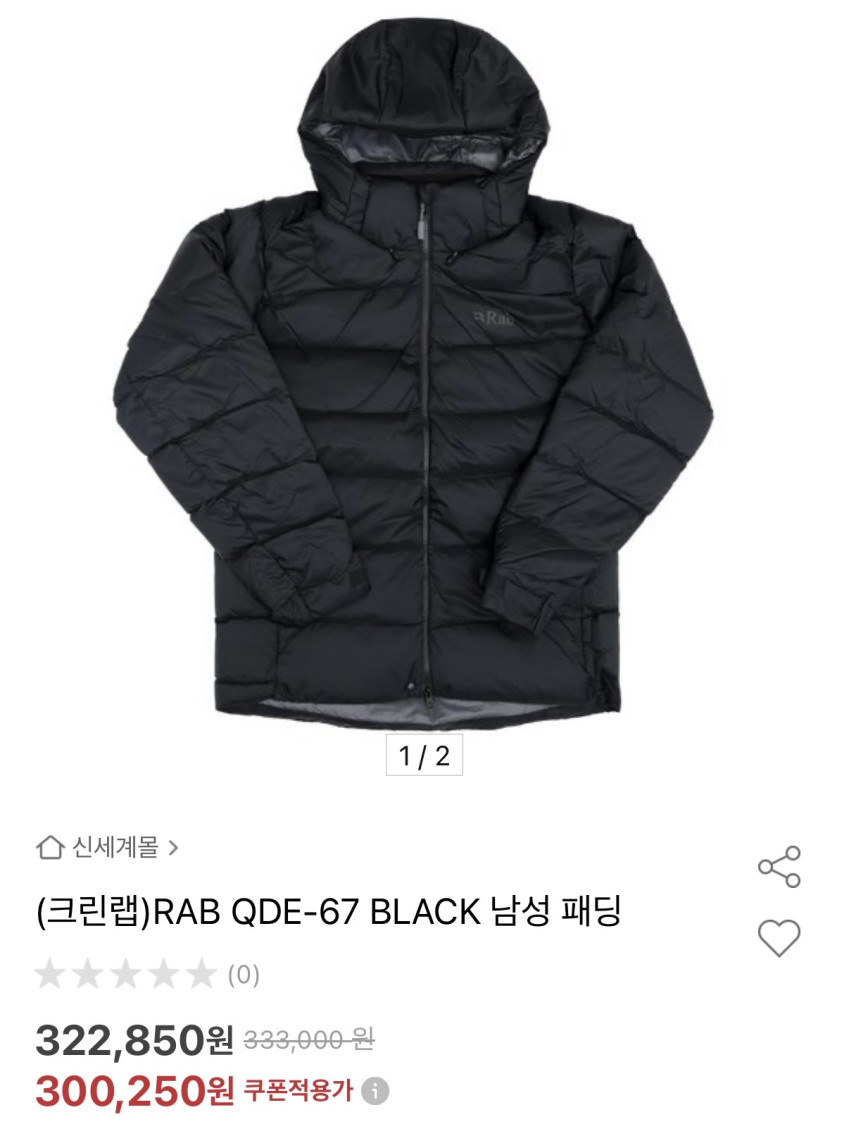Add the jacket to wishlist heart

pyautogui.click(x=779, y=938)
